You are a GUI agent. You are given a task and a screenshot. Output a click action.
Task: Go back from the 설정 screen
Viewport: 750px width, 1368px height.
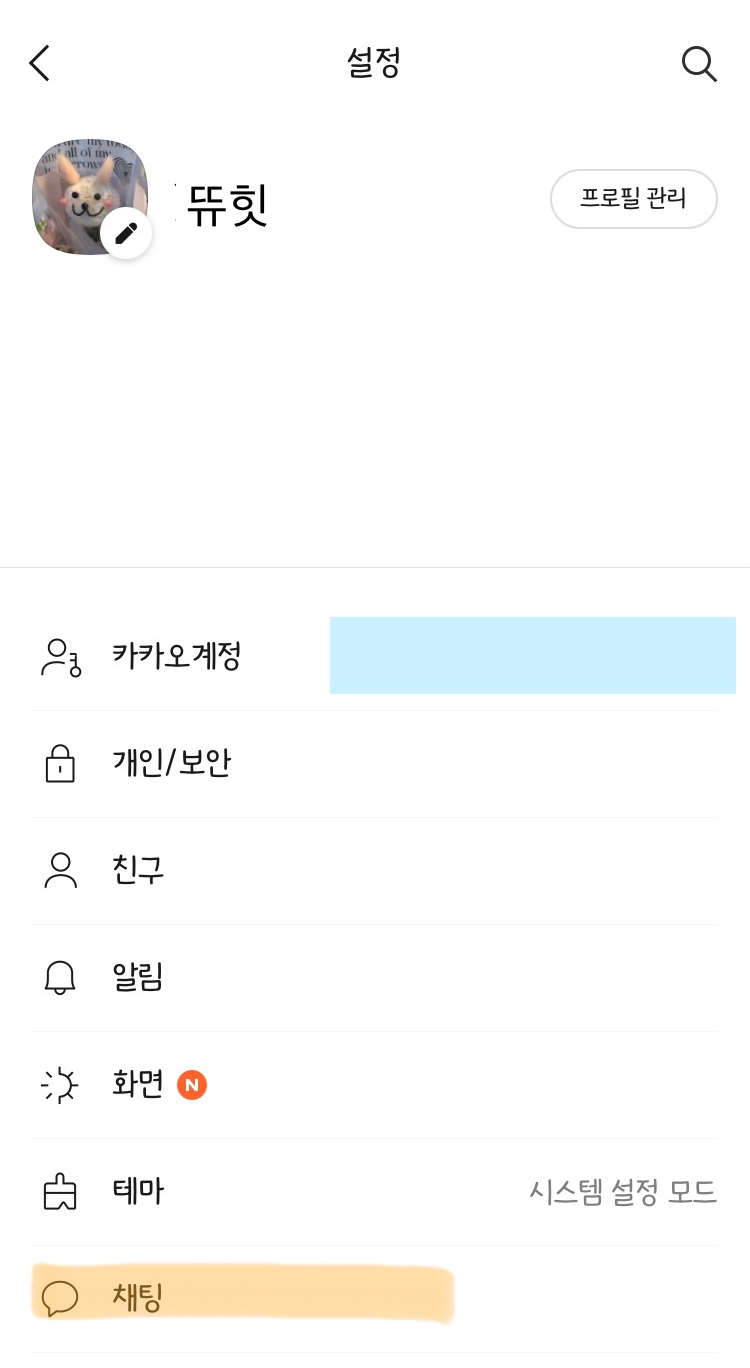pos(39,63)
